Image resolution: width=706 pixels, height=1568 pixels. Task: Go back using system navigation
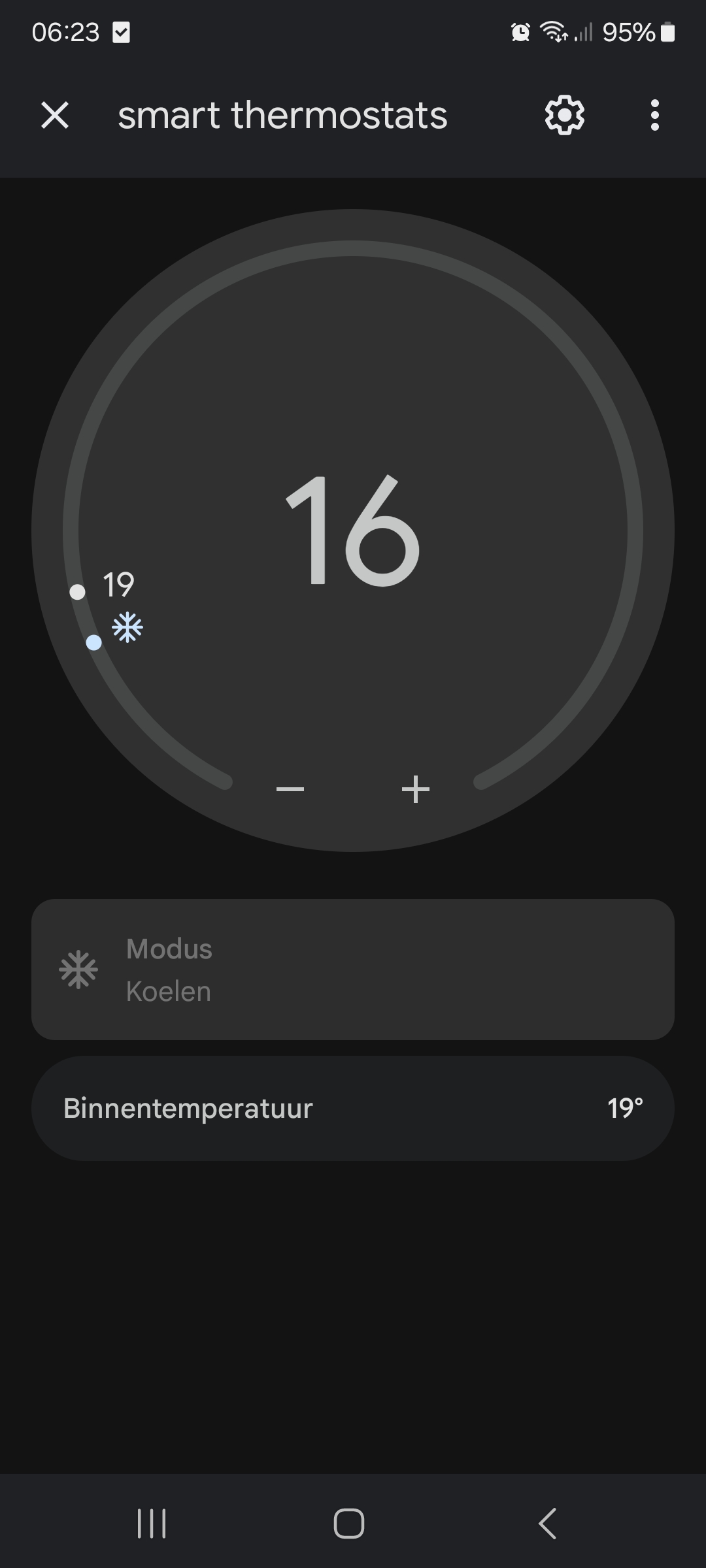(548, 1524)
